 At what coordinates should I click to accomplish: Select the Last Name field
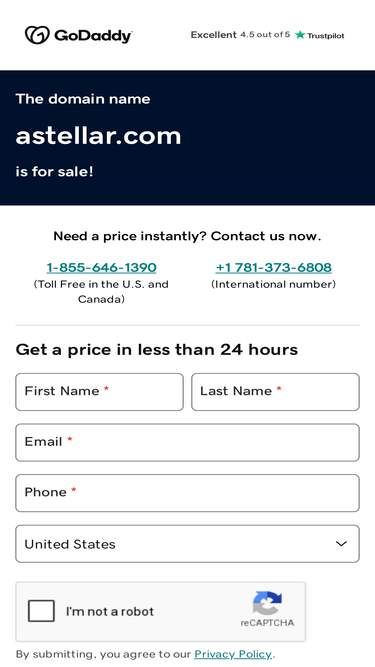[276, 392]
